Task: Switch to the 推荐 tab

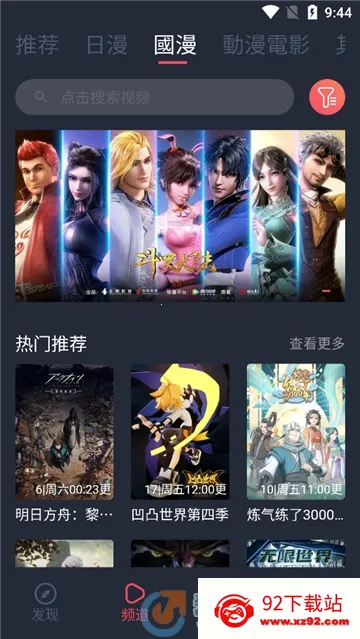Action: pyautogui.click(x=37, y=45)
